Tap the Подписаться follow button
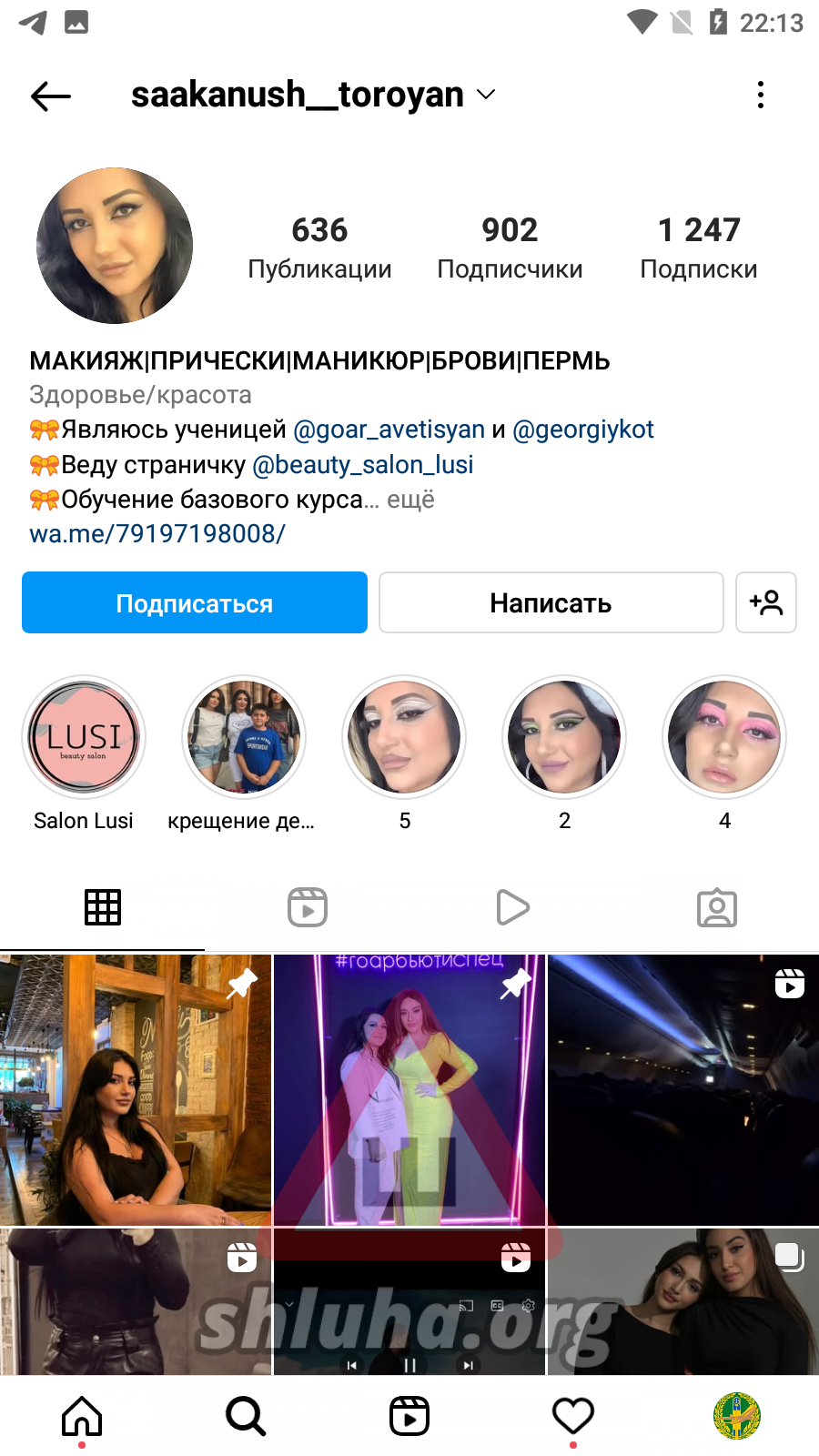Image resolution: width=819 pixels, height=1456 pixels. [x=195, y=603]
